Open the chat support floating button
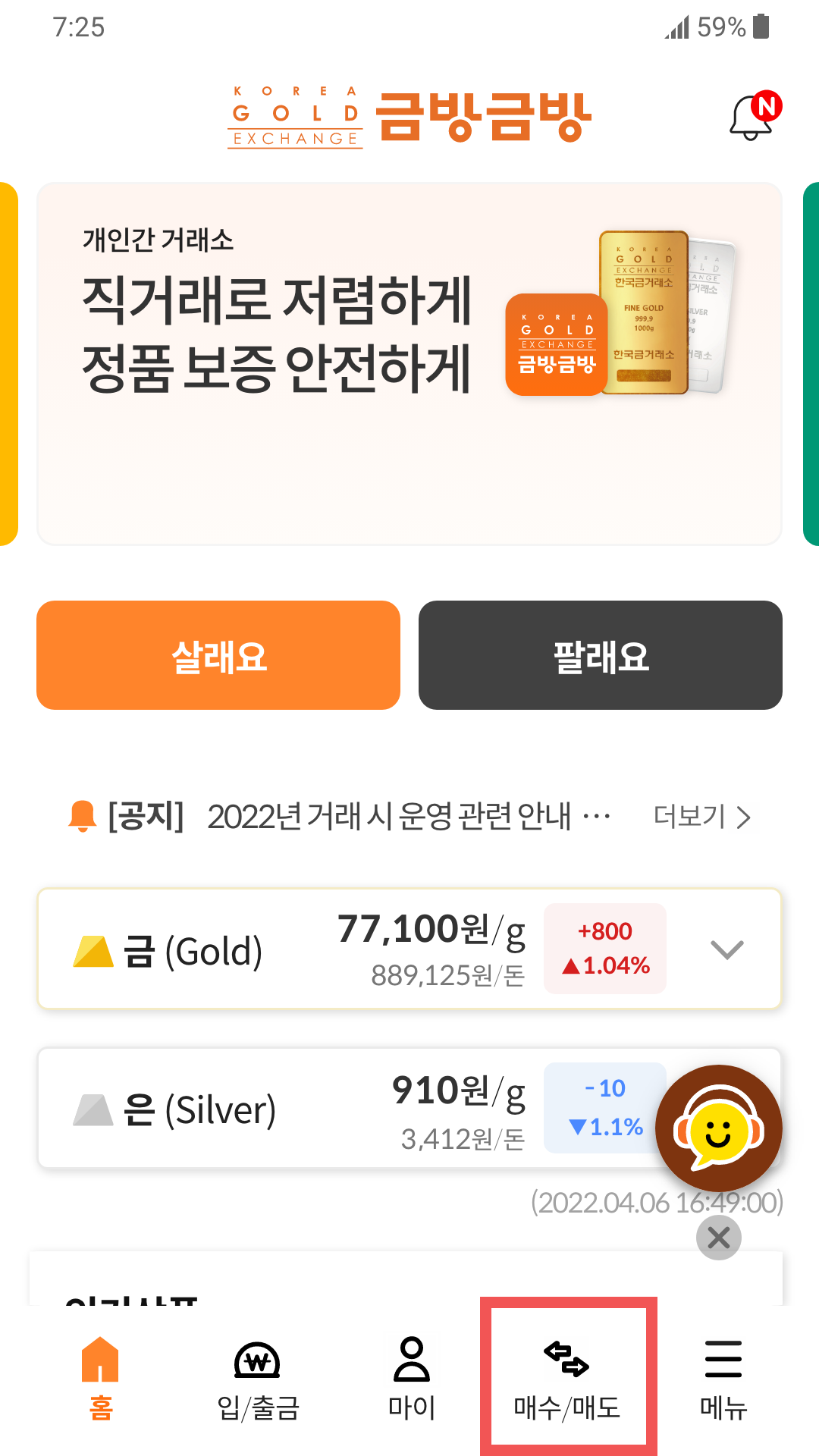The image size is (819, 1456). tap(719, 1128)
